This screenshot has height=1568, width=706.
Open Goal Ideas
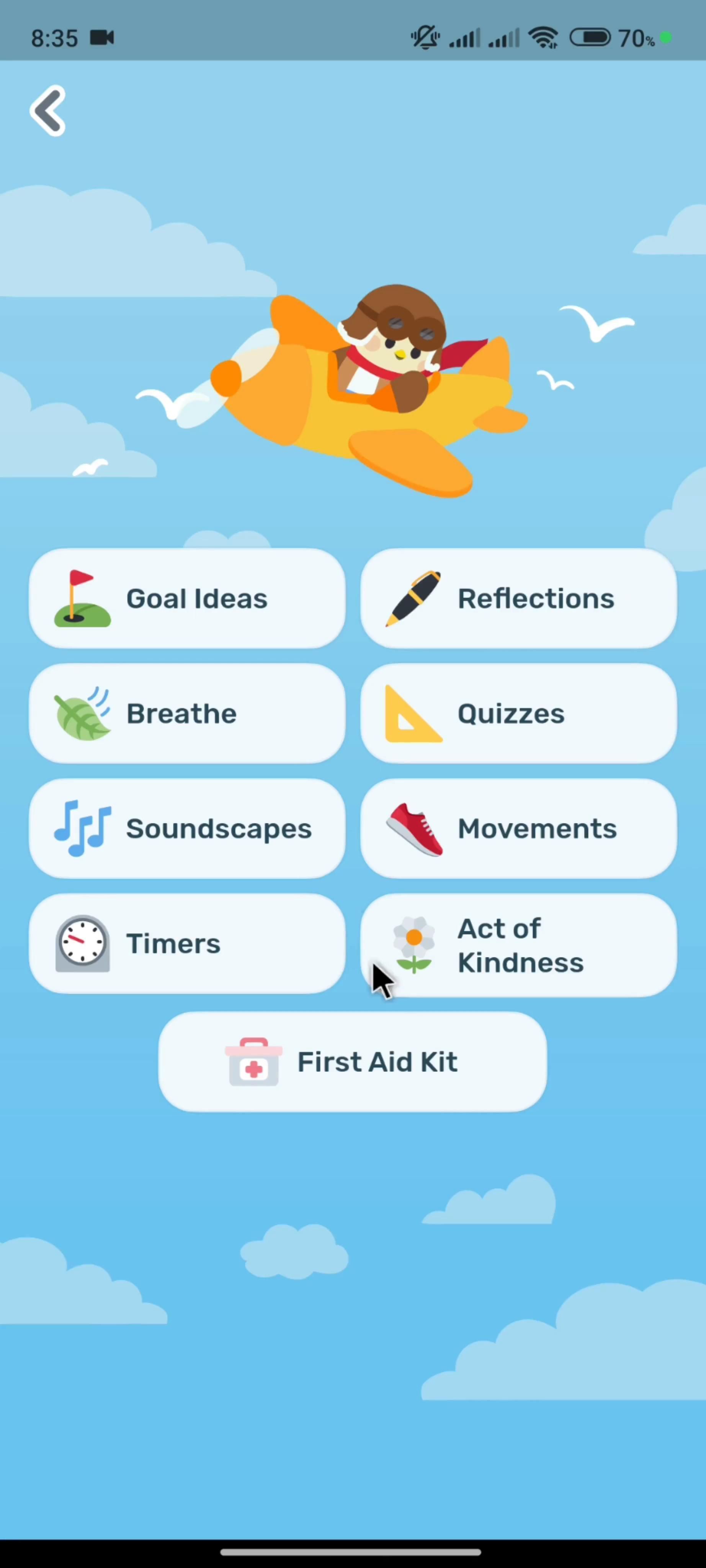click(x=187, y=598)
